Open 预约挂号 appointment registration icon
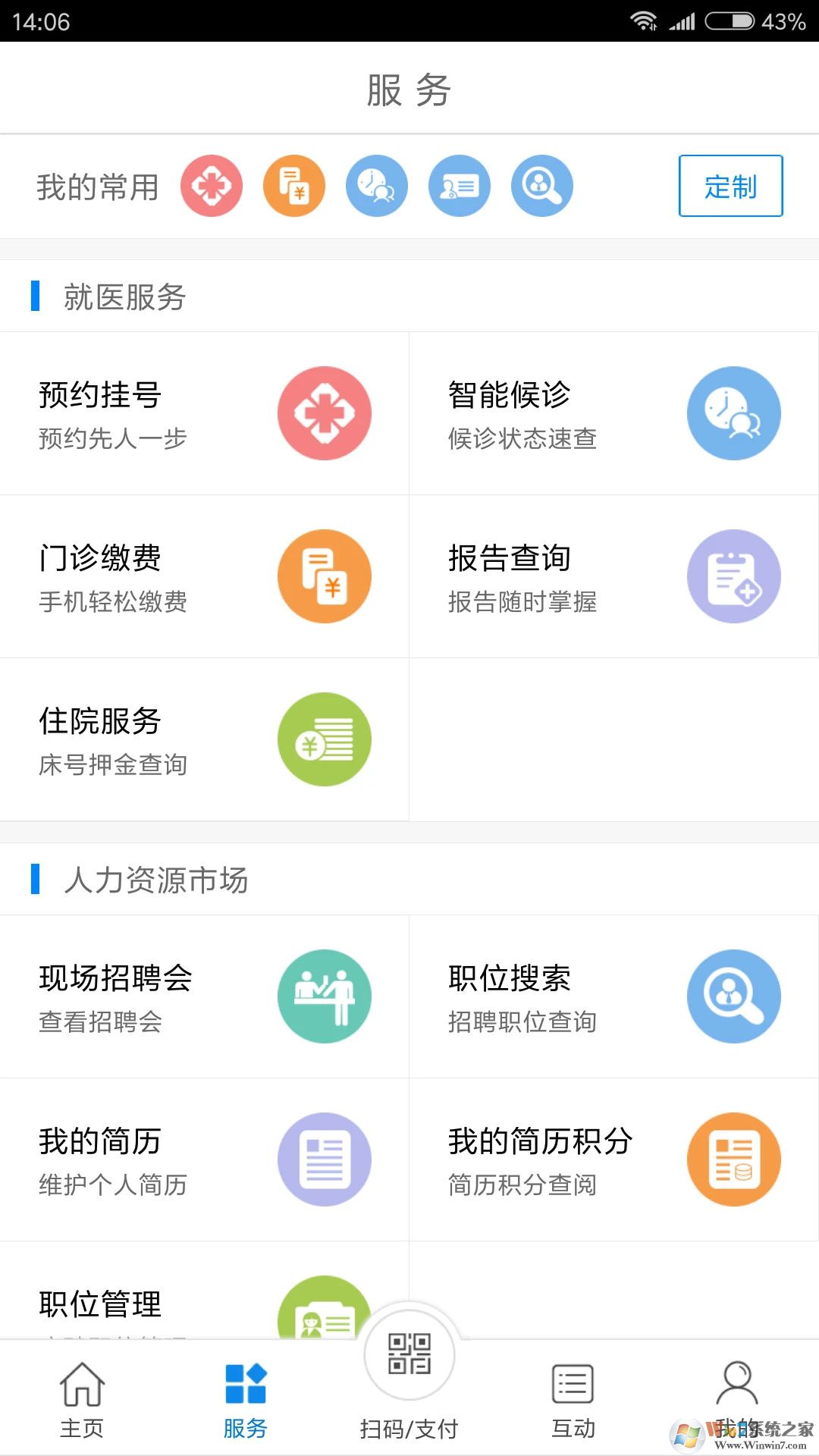 click(325, 413)
